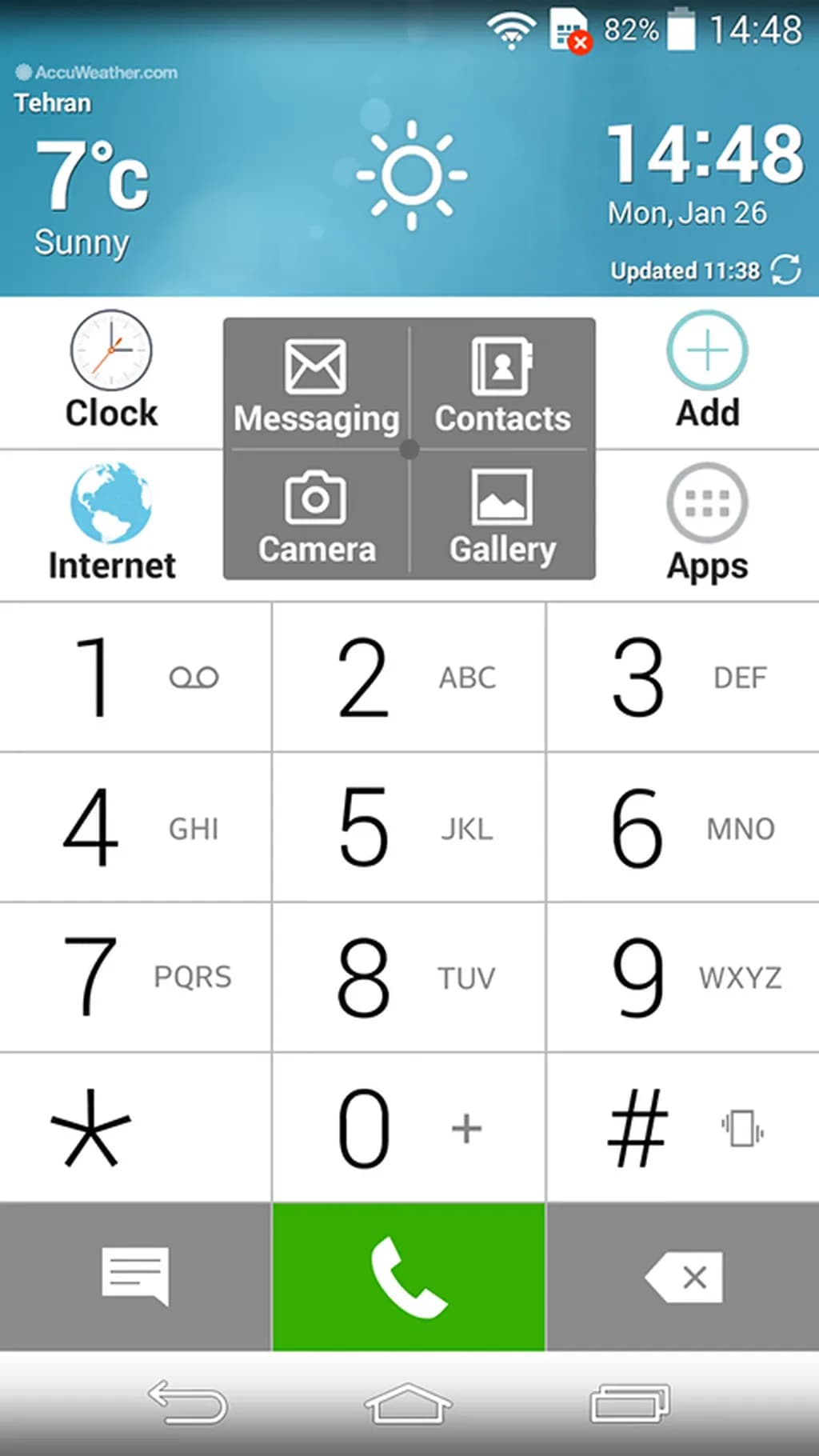Send a message from the dialer
Screen dimensions: 819x1456
point(136,1276)
